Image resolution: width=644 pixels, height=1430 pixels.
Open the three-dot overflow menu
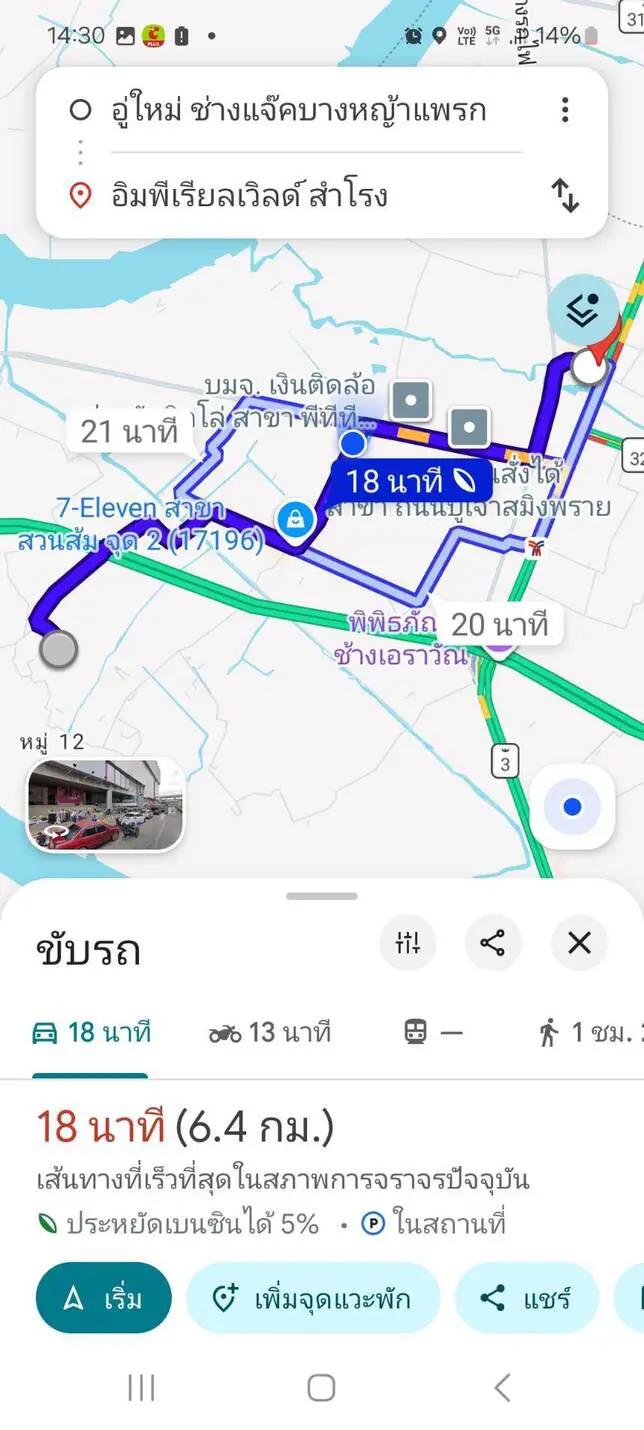(x=565, y=109)
